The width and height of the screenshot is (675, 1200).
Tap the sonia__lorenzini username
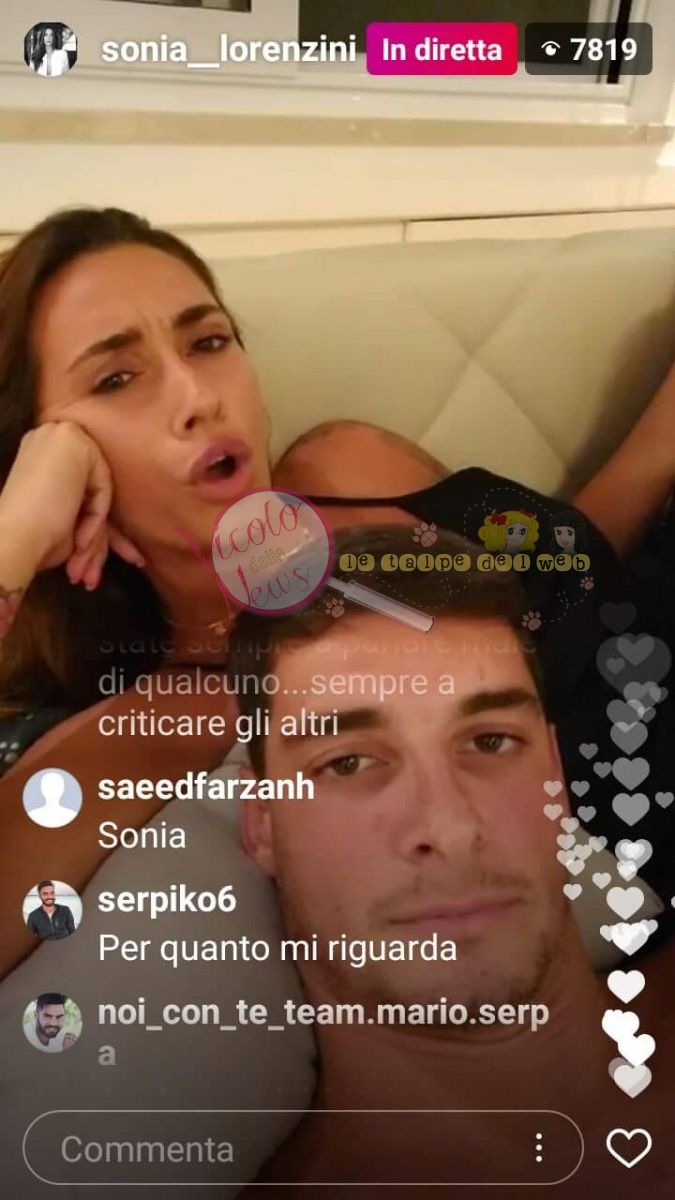coord(229,50)
